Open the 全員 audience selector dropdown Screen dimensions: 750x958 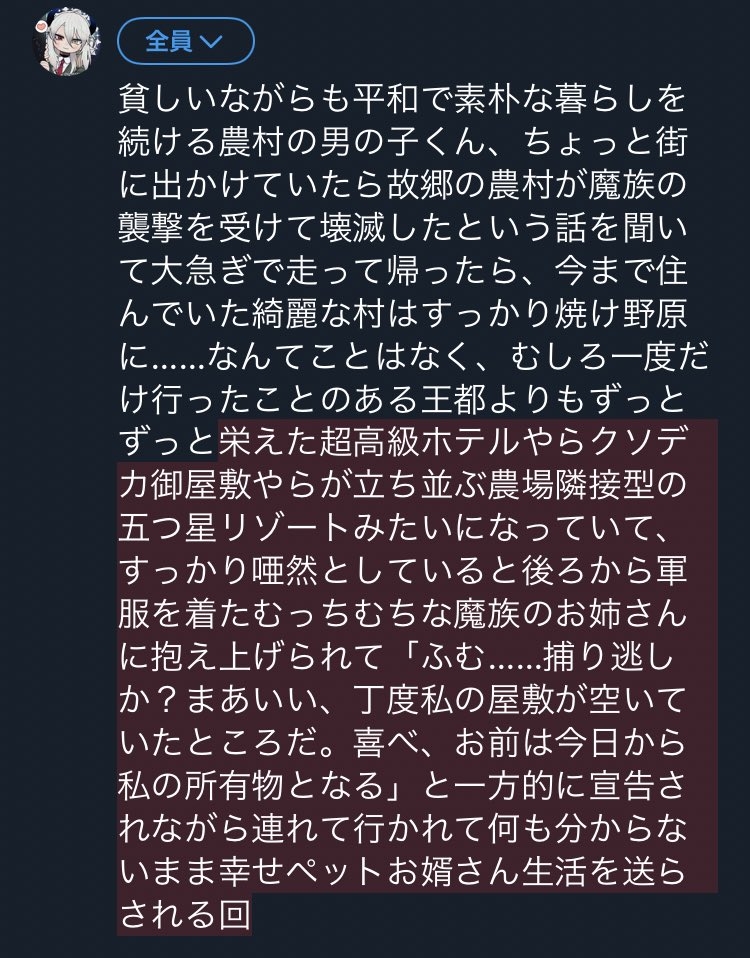pos(185,42)
